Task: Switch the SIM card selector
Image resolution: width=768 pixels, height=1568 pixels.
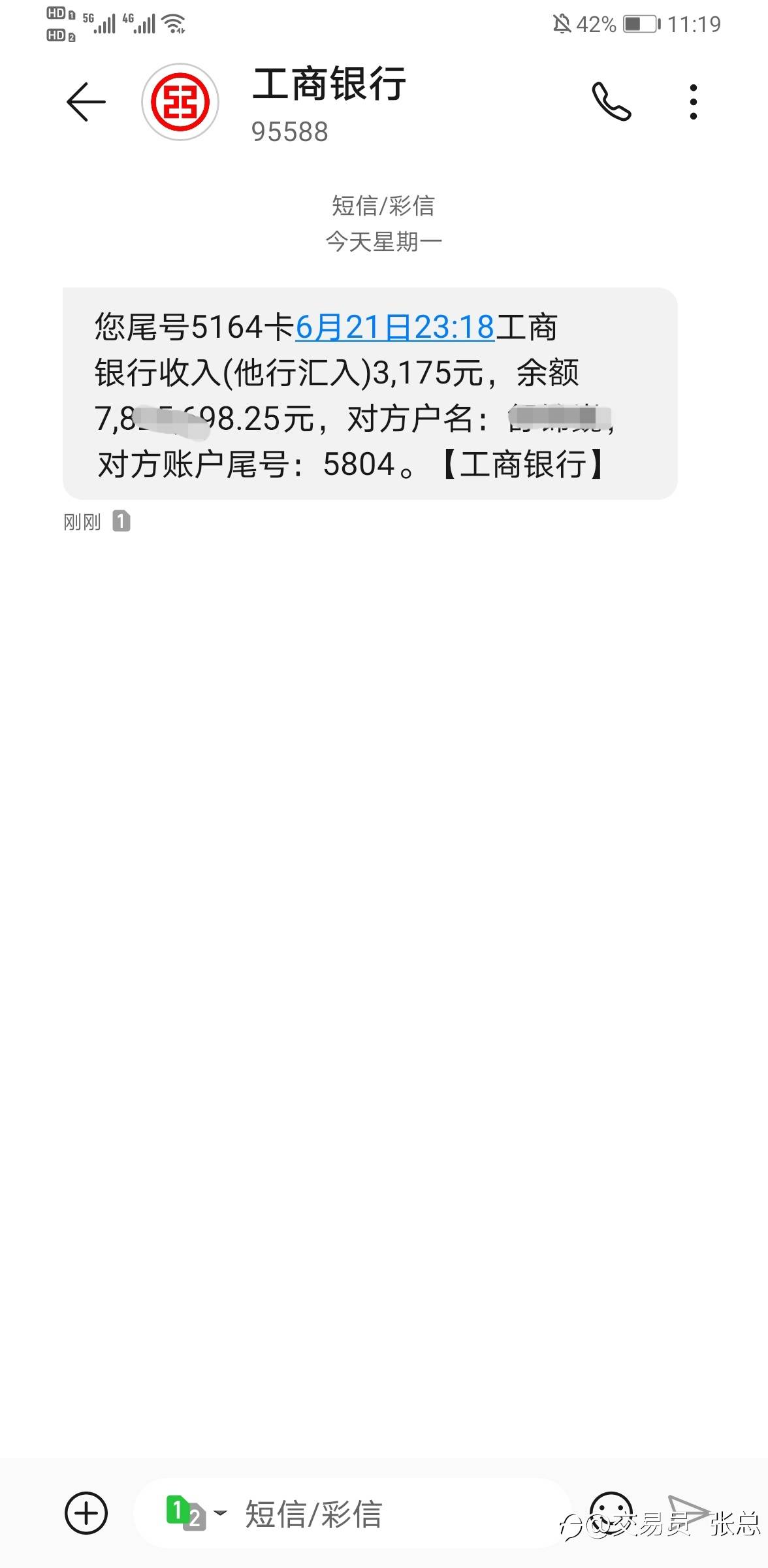Action: [x=195, y=1512]
